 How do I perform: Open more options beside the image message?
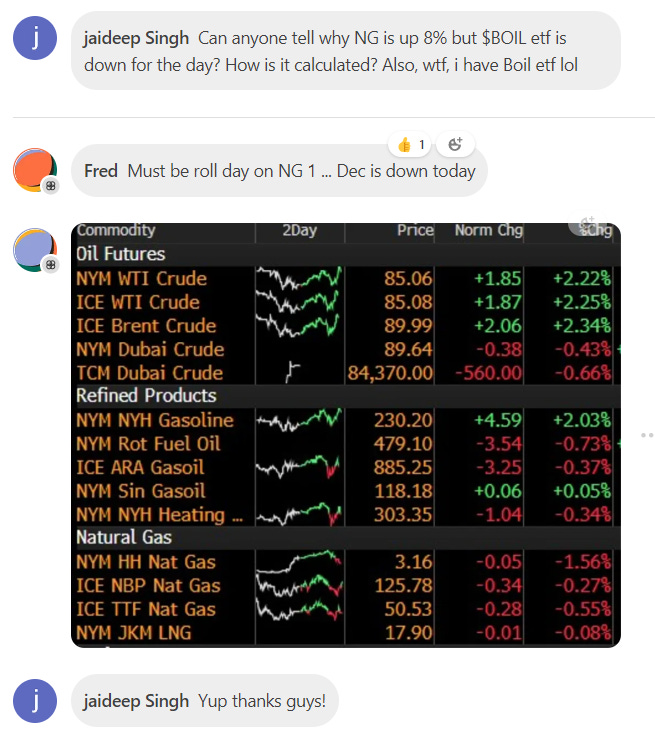point(647,435)
